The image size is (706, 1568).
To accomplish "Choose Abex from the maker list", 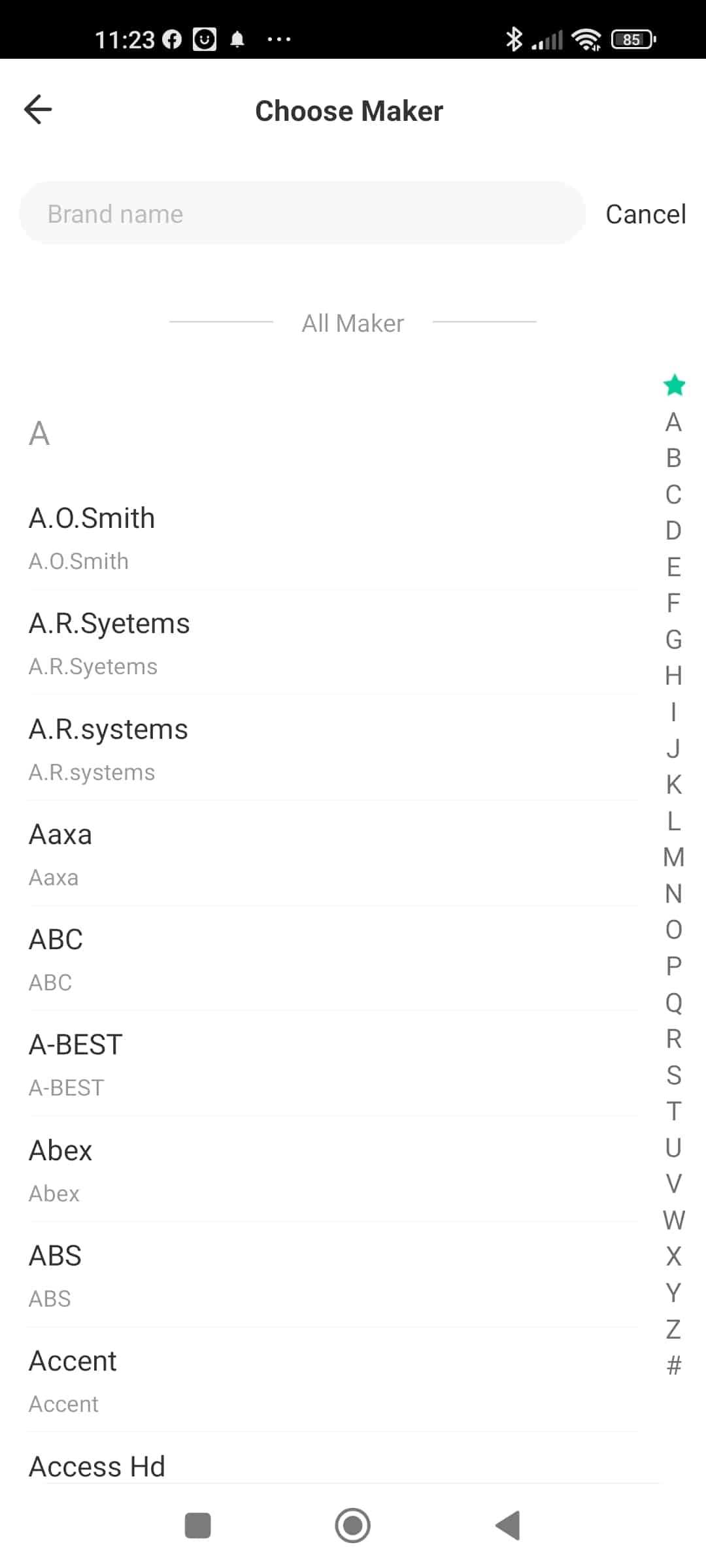I will click(x=333, y=1170).
